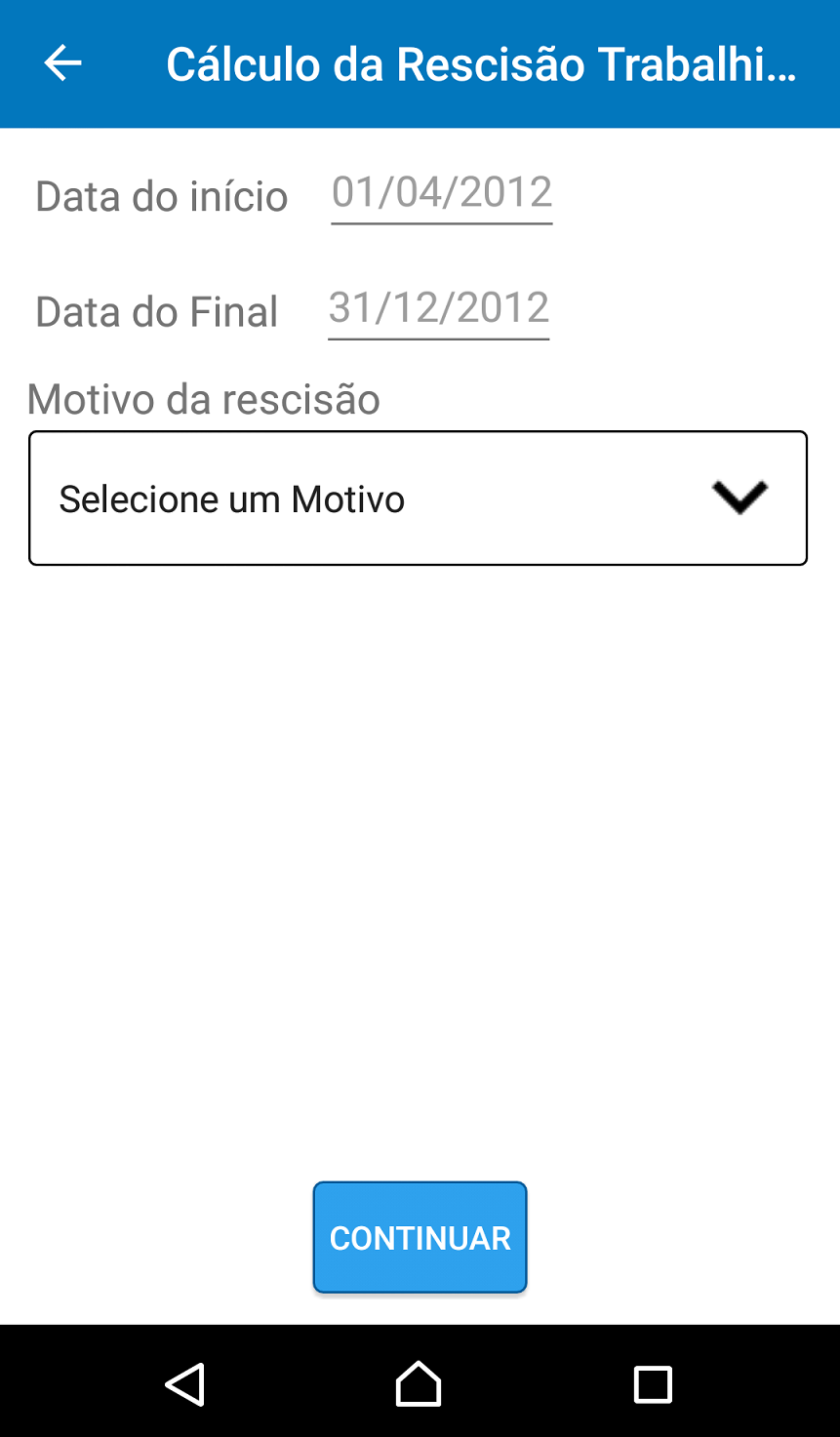The width and height of the screenshot is (840, 1437).
Task: Go back using the app bar arrow
Action: (x=63, y=63)
